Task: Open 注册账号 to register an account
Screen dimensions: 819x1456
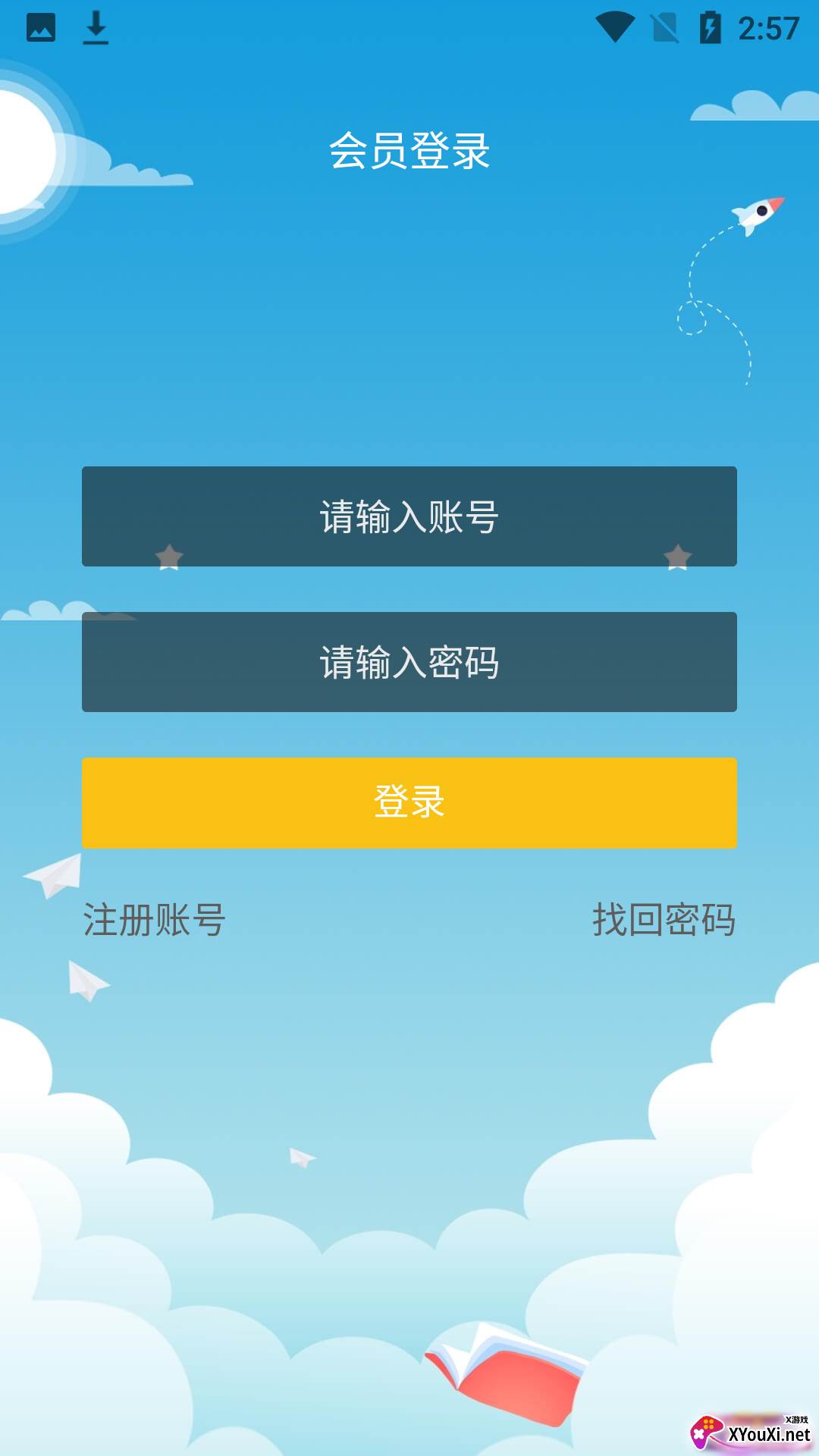Action: click(x=154, y=920)
